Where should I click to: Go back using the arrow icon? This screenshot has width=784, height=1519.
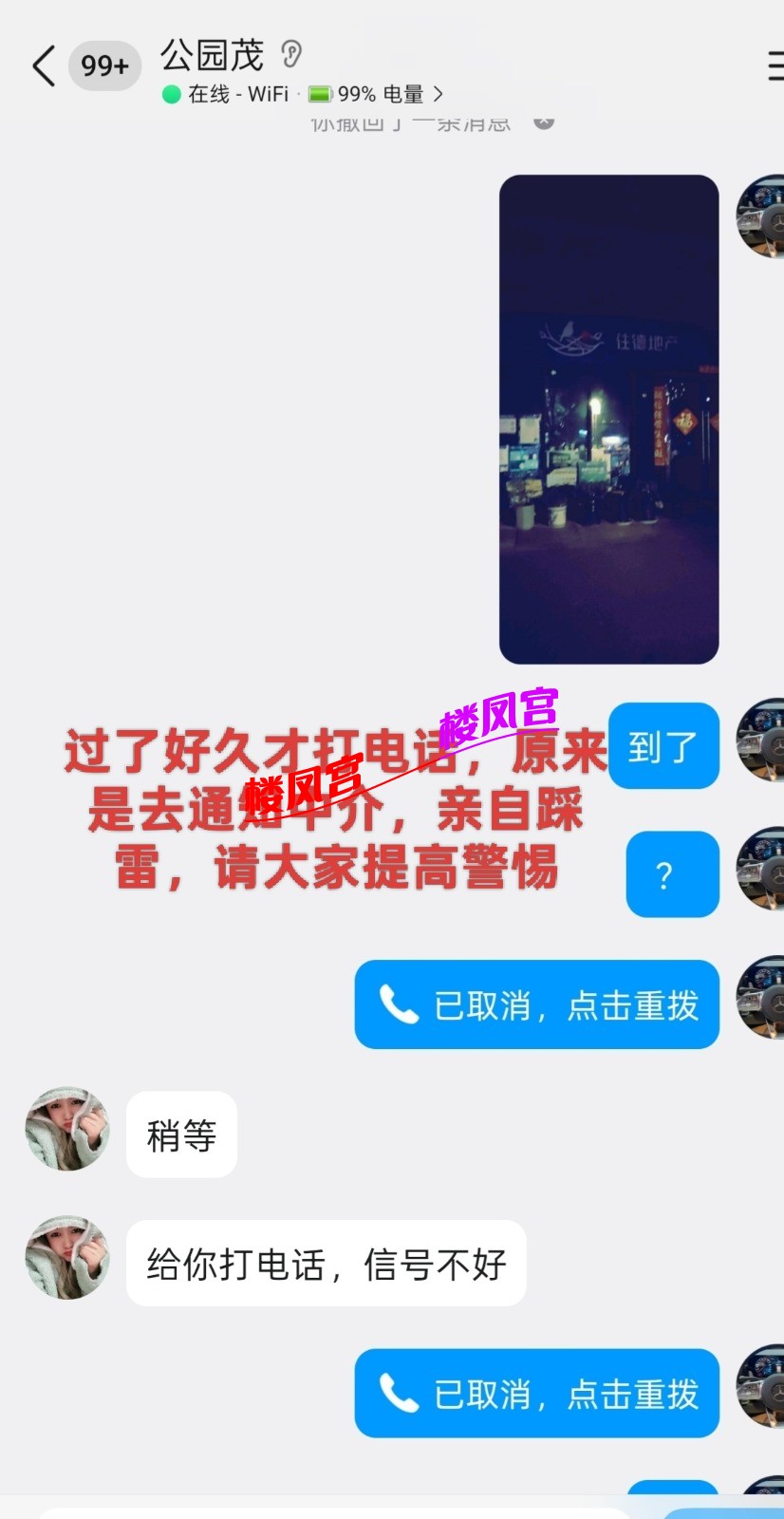[x=44, y=66]
